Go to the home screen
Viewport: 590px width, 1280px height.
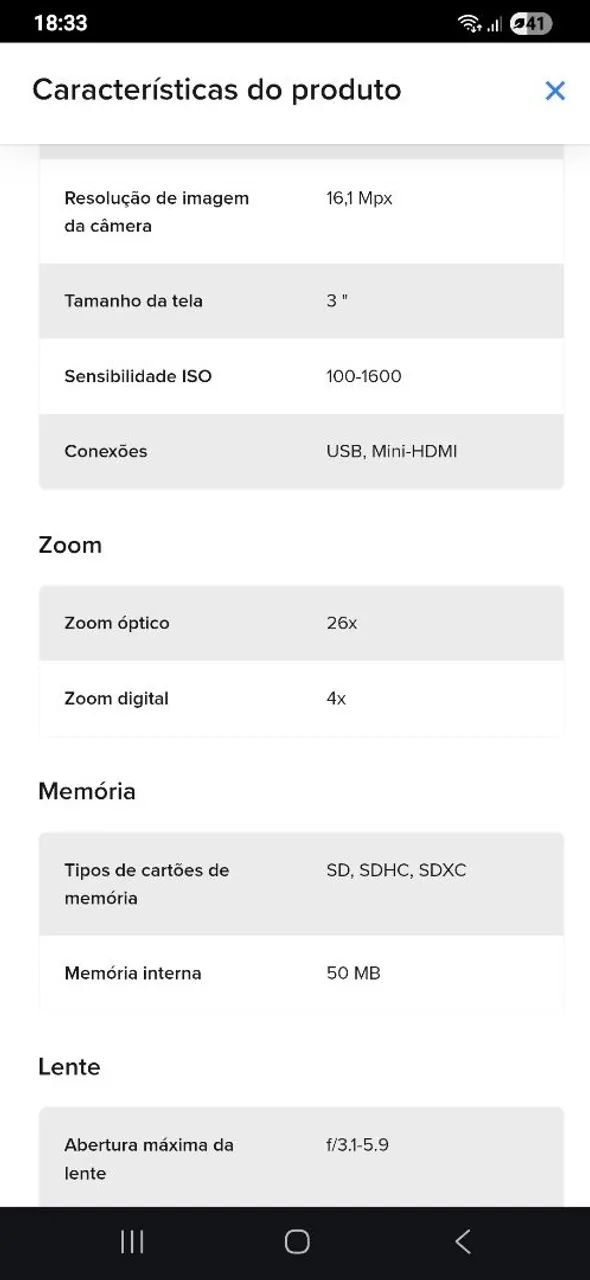point(297,1242)
